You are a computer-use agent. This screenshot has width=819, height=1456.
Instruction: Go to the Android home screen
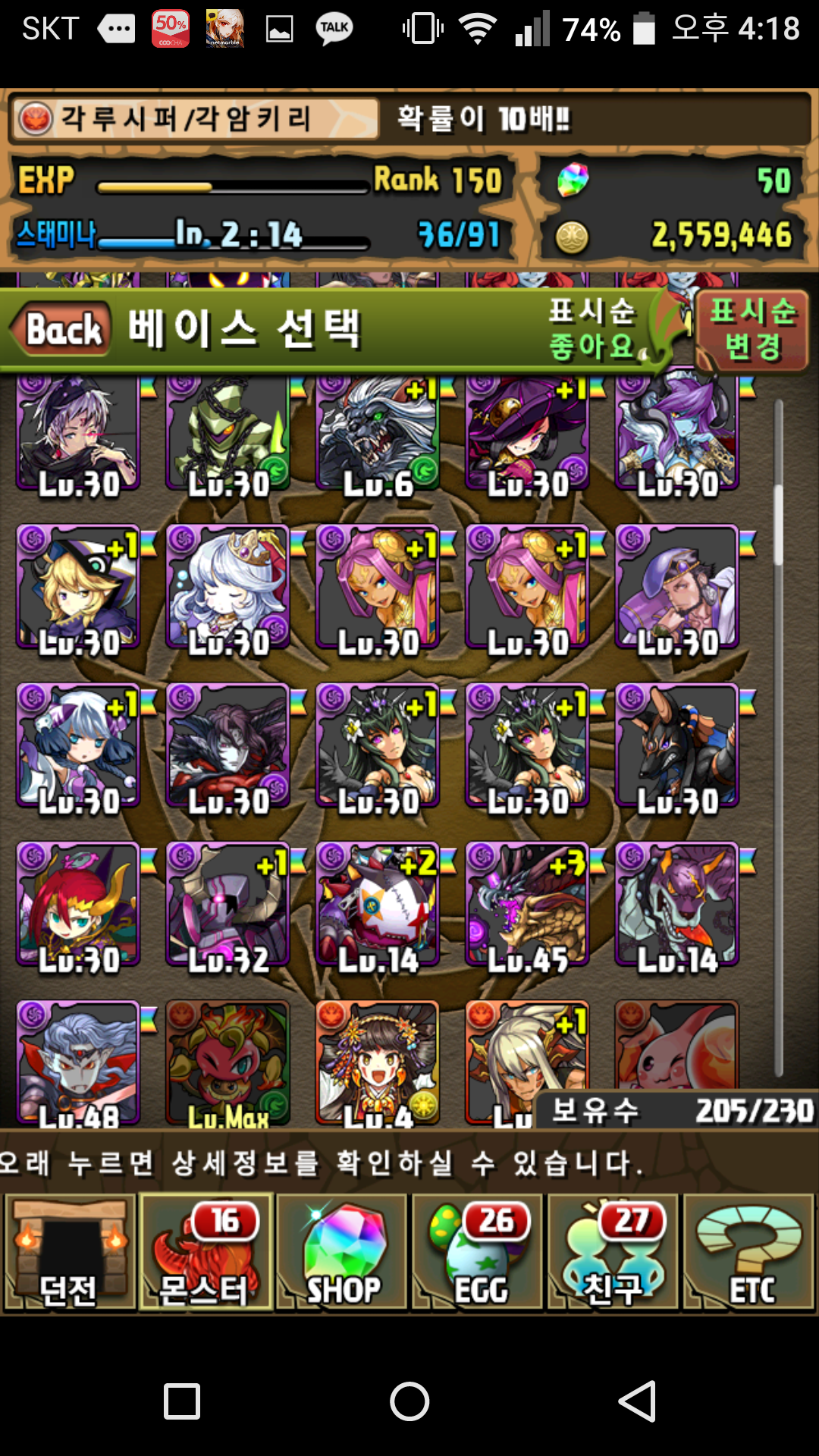pyautogui.click(x=409, y=1401)
